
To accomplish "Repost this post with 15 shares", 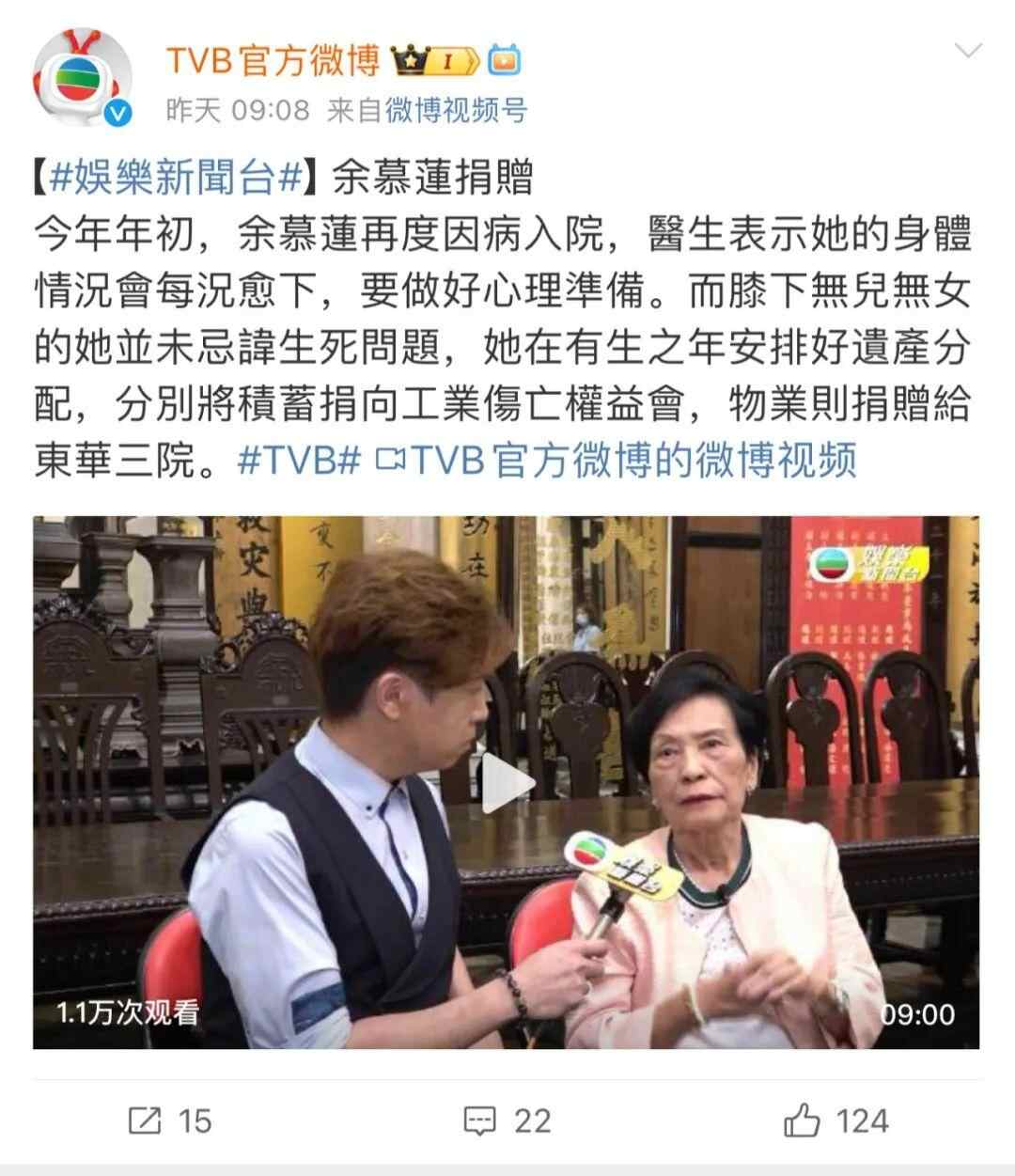I will click(170, 1121).
